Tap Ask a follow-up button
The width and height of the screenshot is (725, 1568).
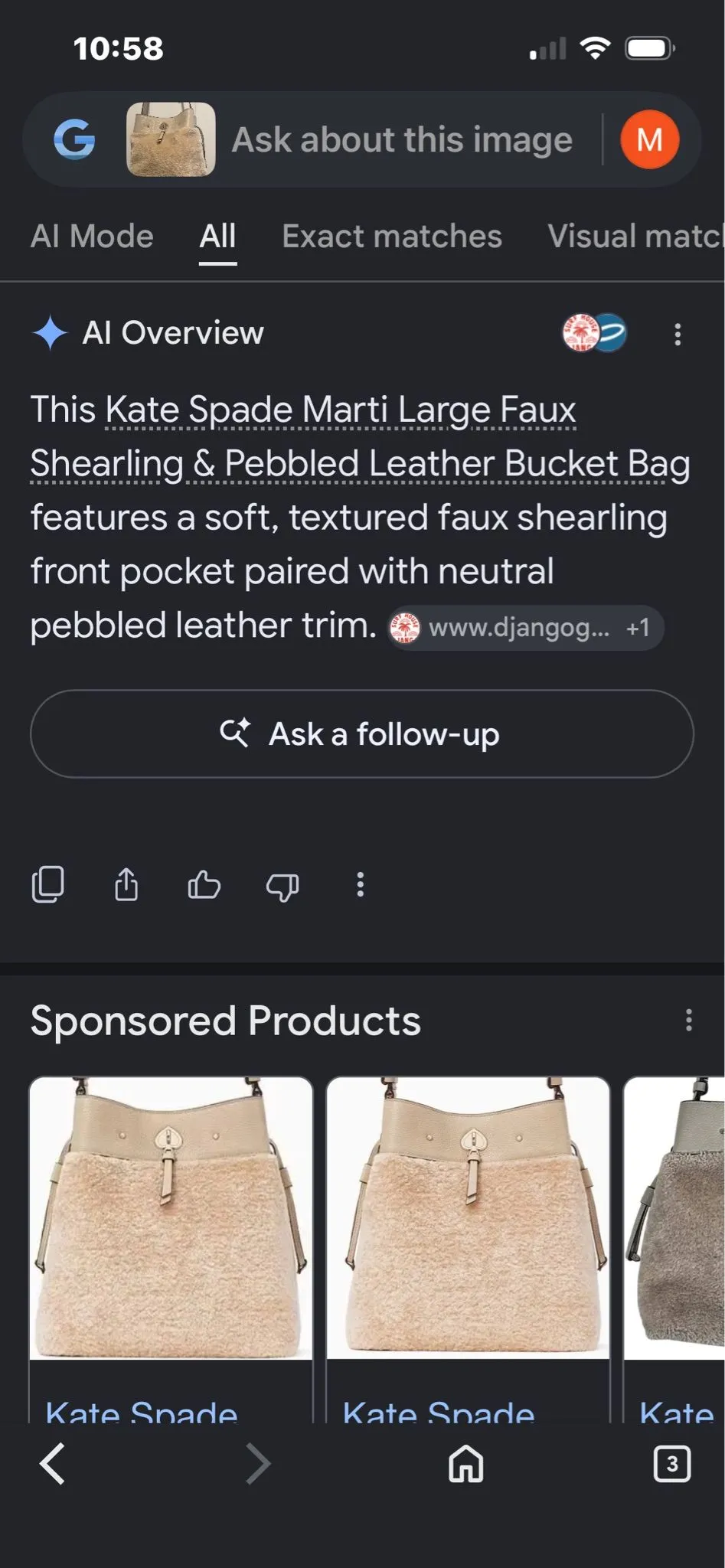coord(362,733)
